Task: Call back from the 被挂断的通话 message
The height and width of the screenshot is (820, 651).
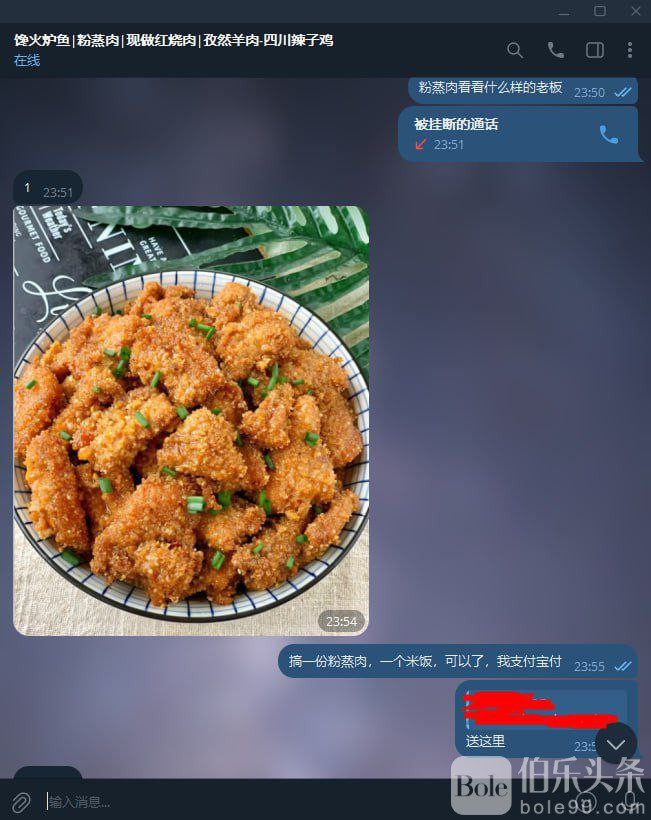Action: (608, 134)
